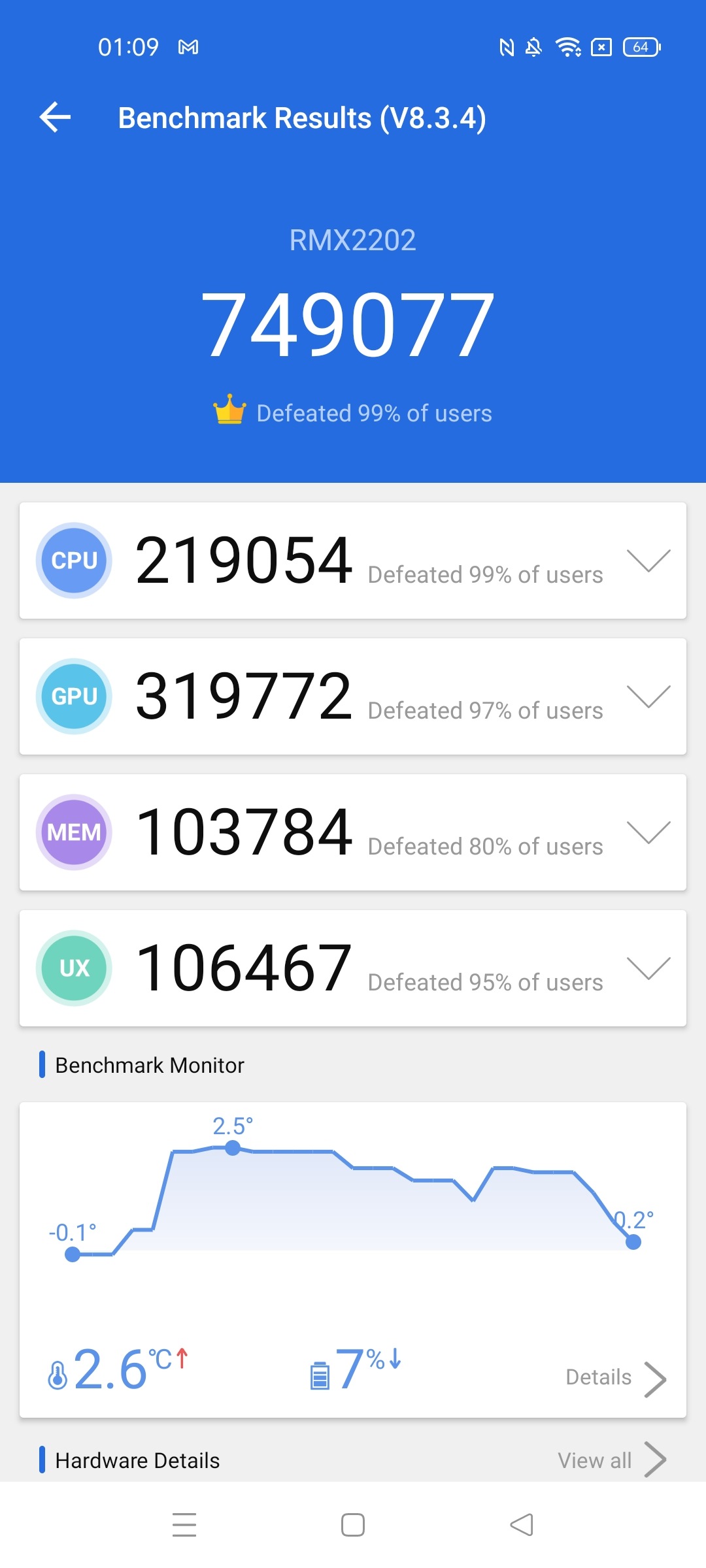706x1568 pixels.
Task: Expand the GPU score breakdown
Action: coord(648,696)
